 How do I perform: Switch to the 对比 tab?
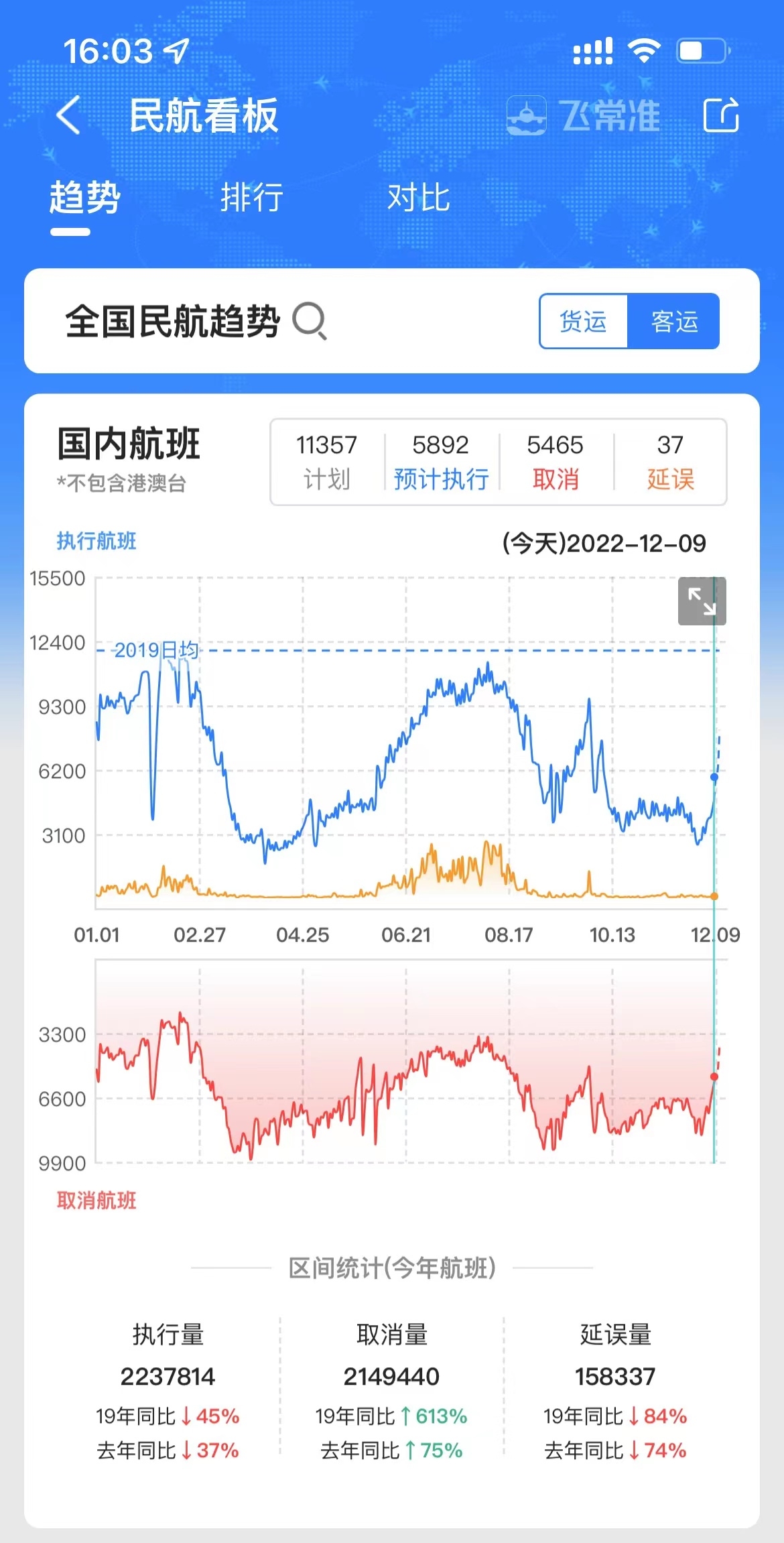point(419,198)
